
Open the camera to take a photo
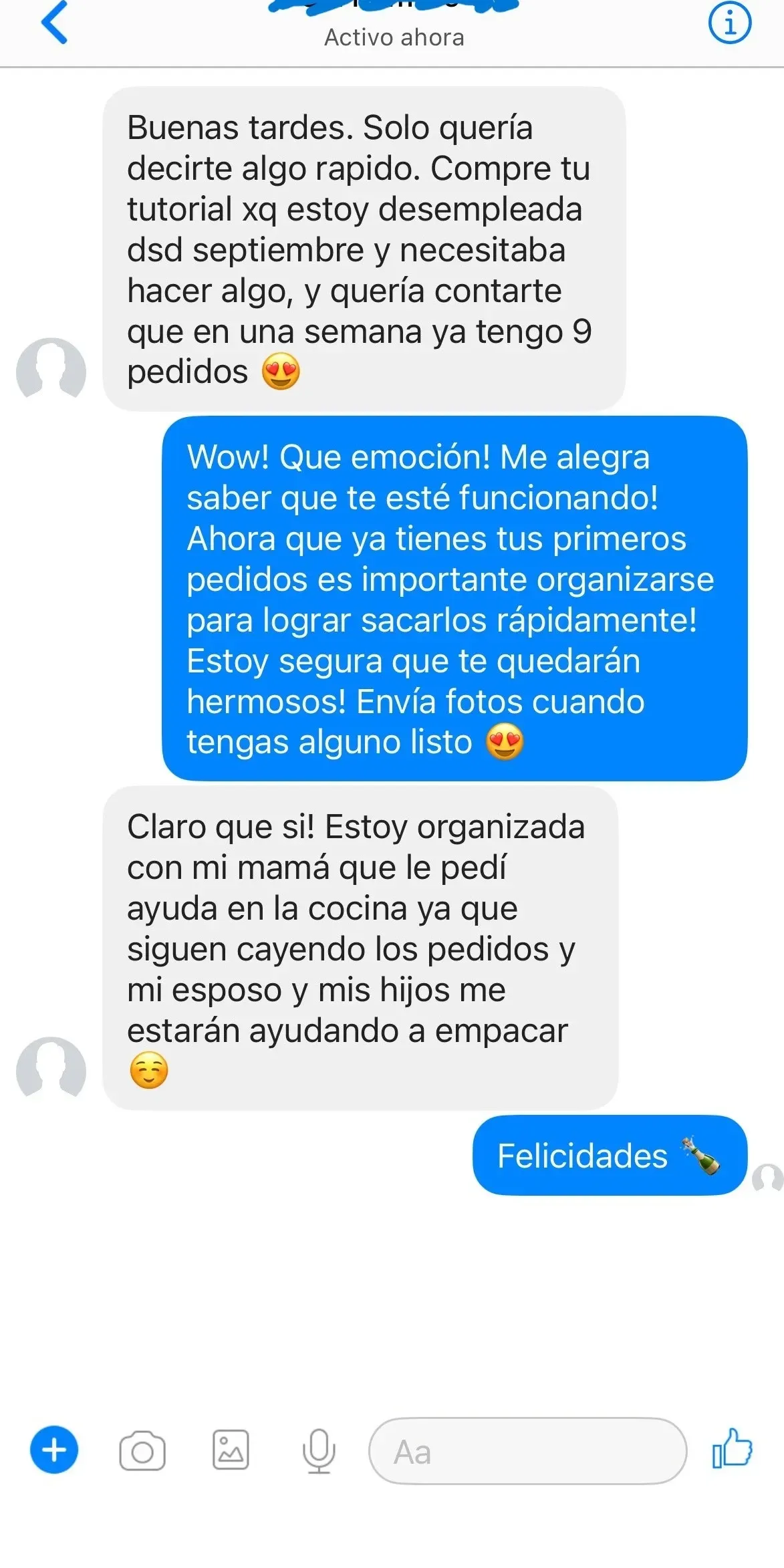(142, 1451)
